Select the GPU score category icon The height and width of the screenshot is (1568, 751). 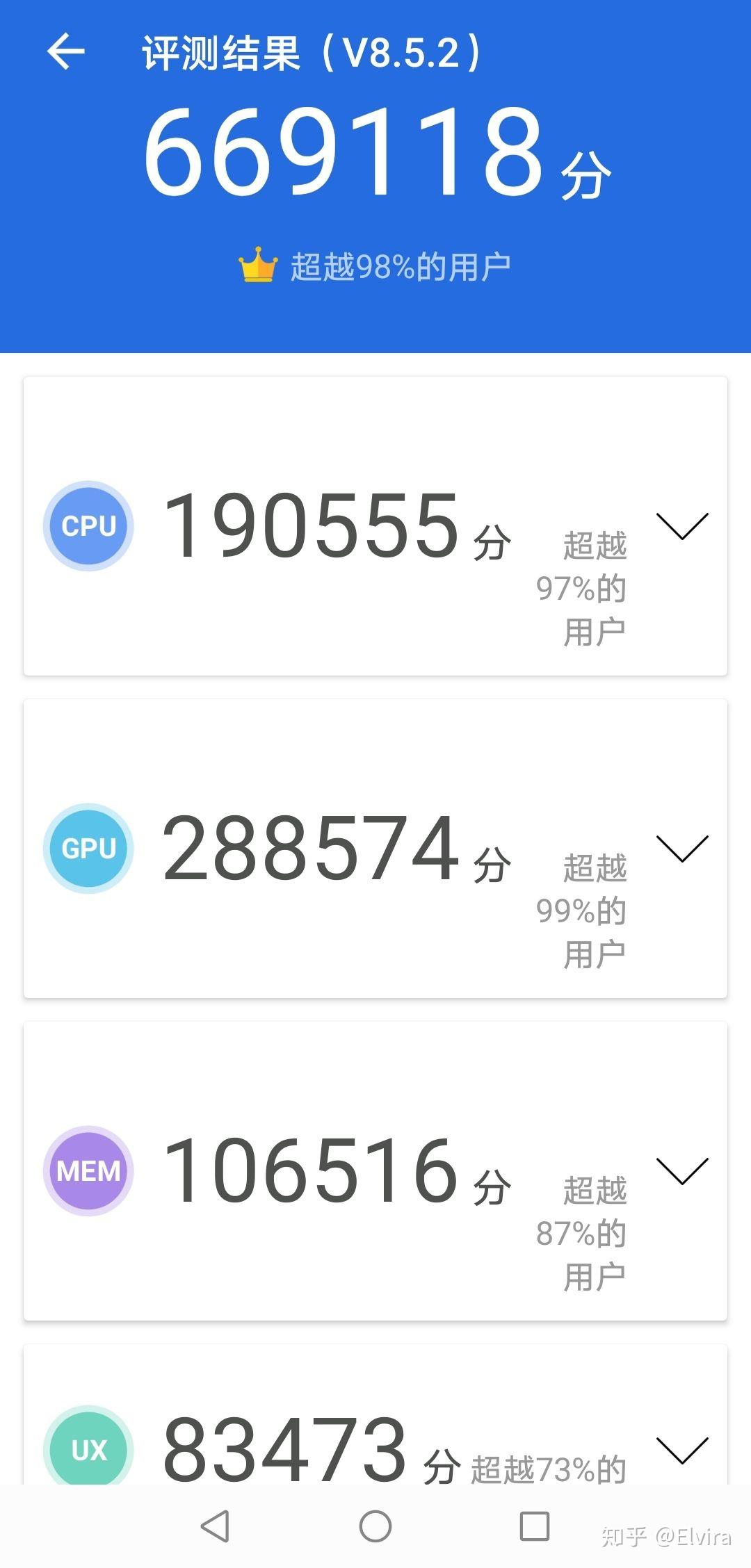(x=87, y=848)
